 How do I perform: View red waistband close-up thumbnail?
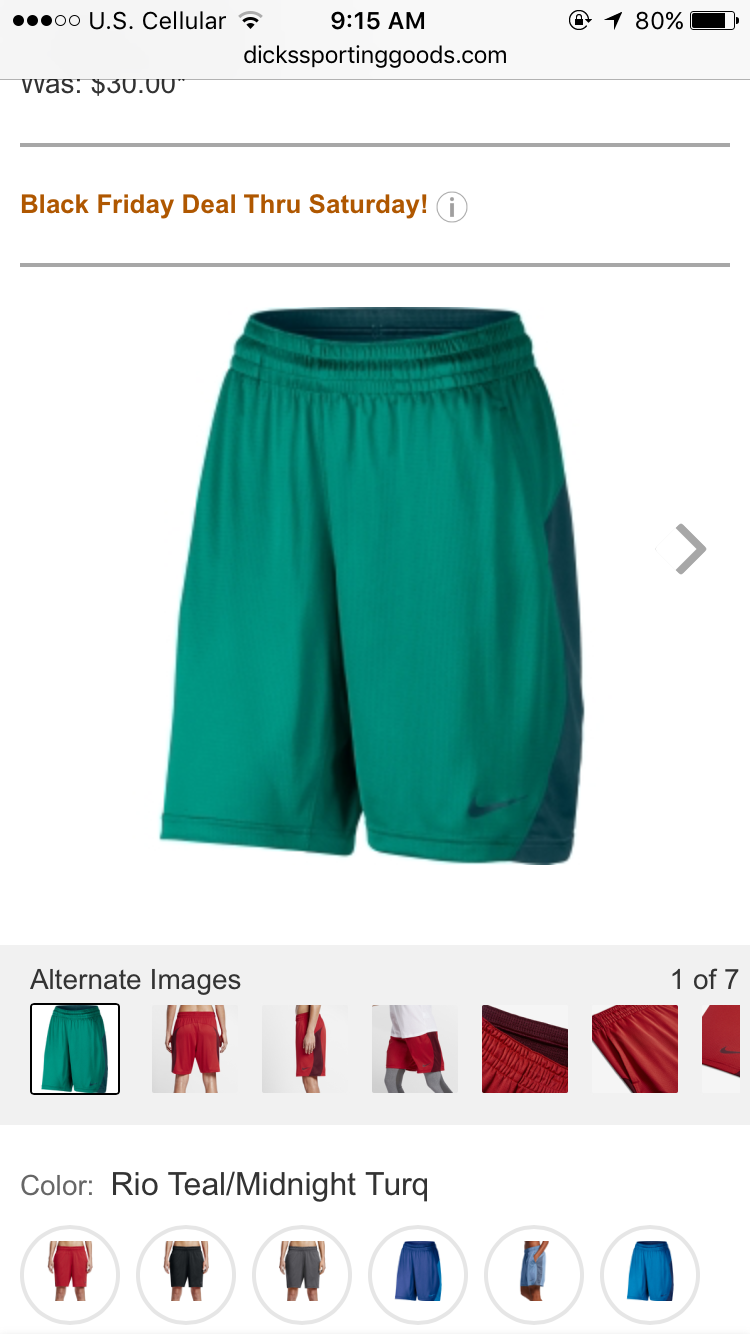click(x=524, y=1049)
